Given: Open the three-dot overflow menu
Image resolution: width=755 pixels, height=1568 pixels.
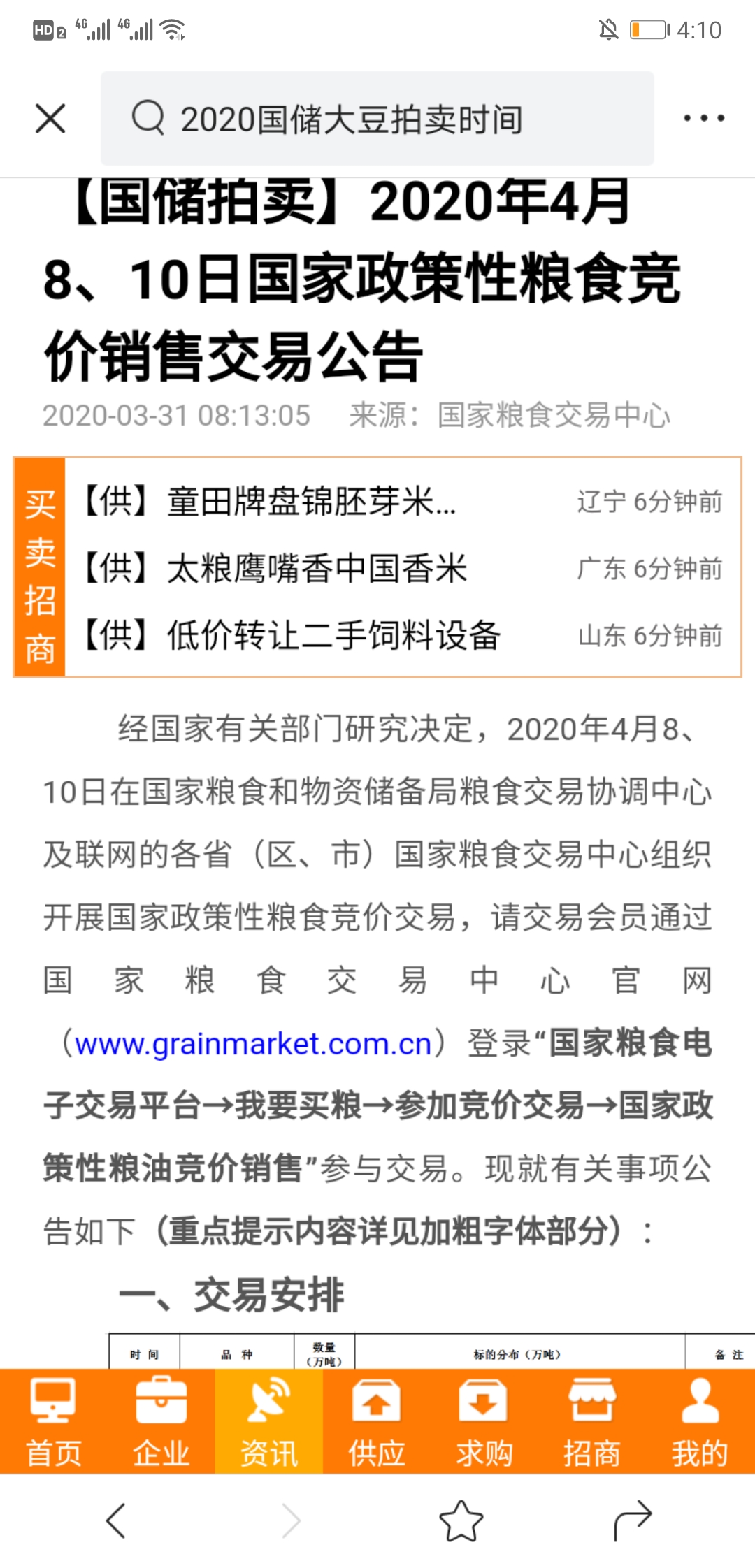Looking at the screenshot, I should pyautogui.click(x=703, y=118).
